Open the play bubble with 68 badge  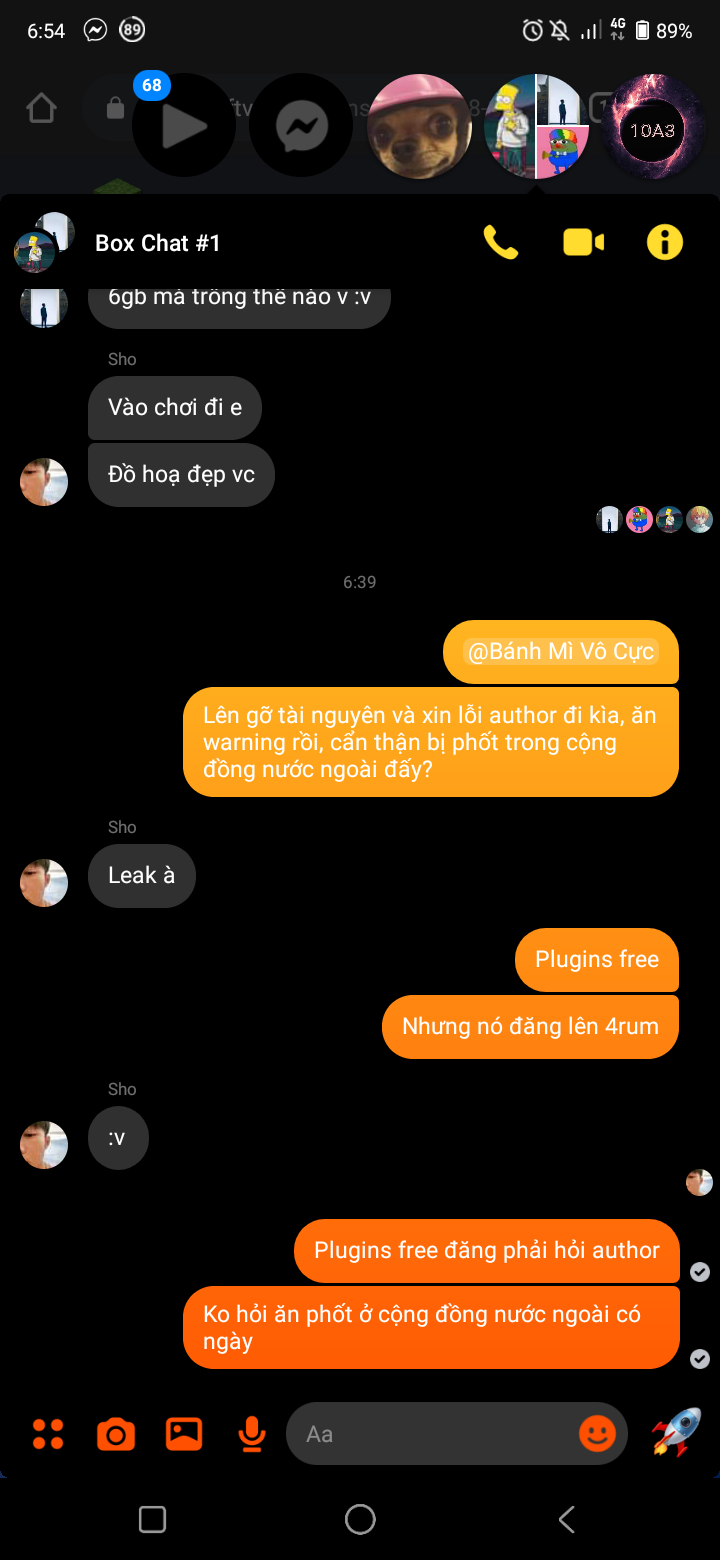pos(184,126)
